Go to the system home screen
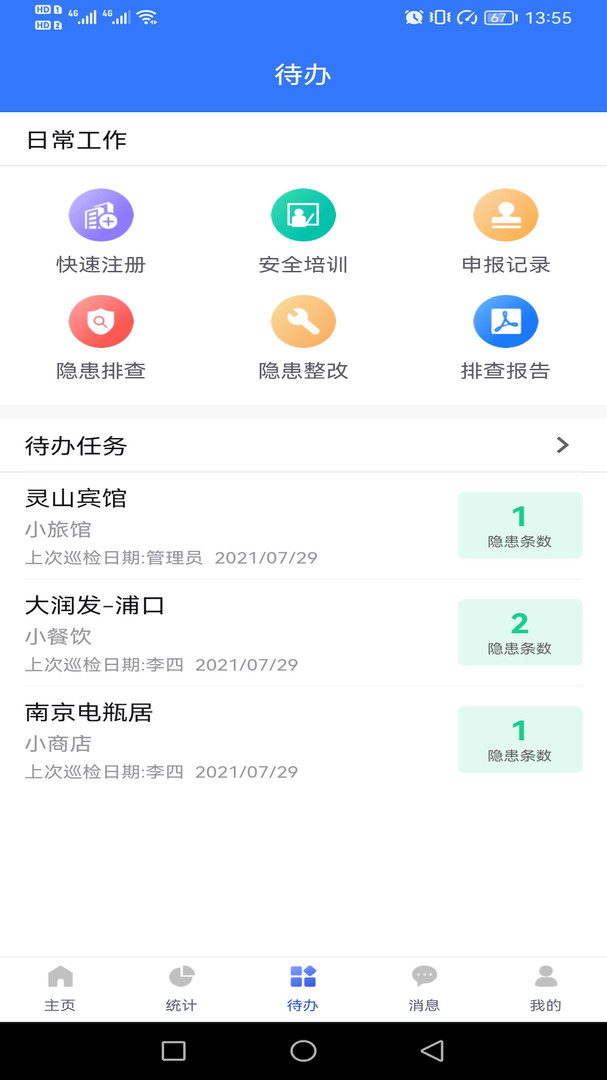Viewport: 607px width, 1080px height. point(303,1050)
